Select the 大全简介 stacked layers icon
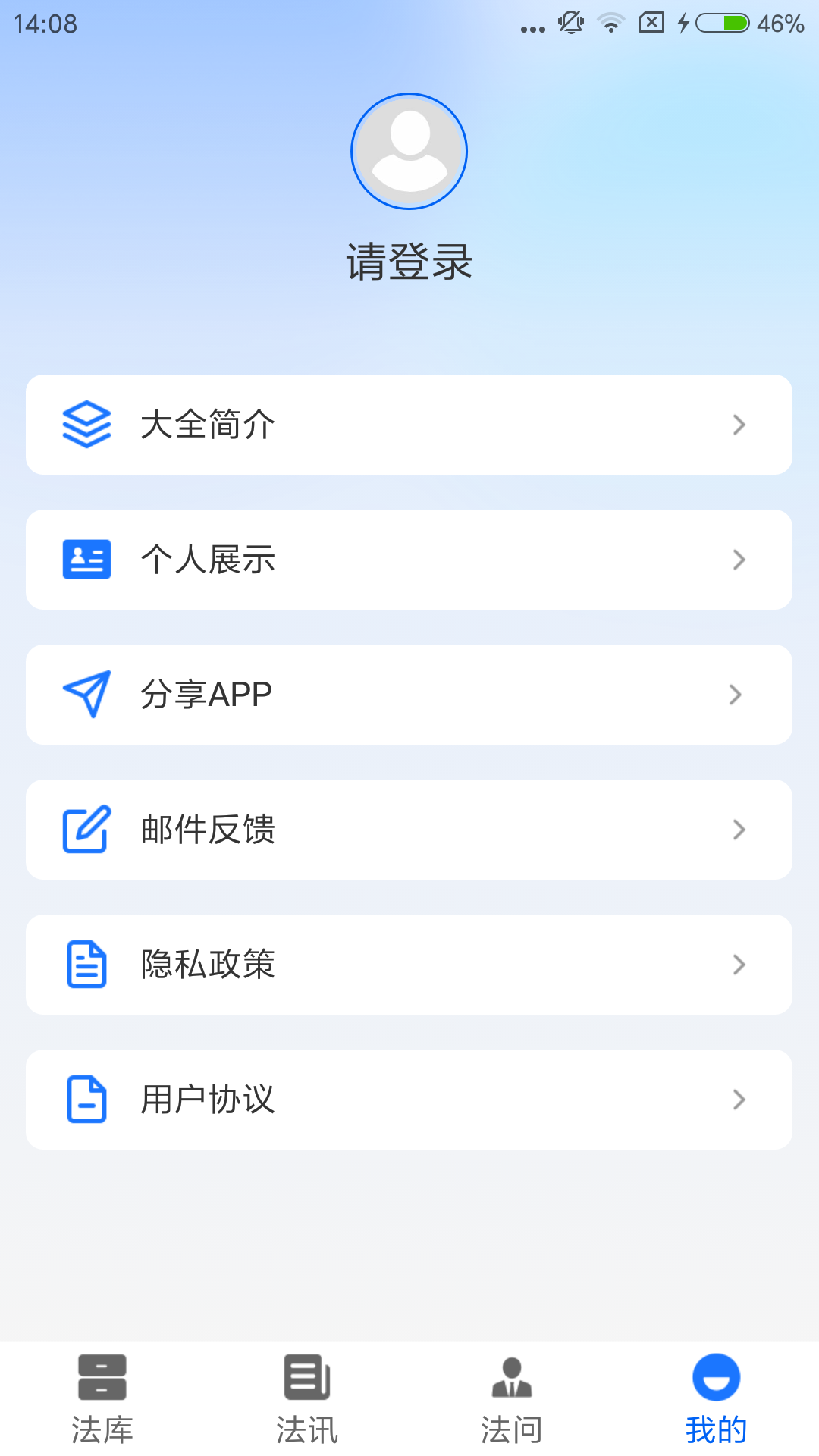819x1456 pixels. 87,425
